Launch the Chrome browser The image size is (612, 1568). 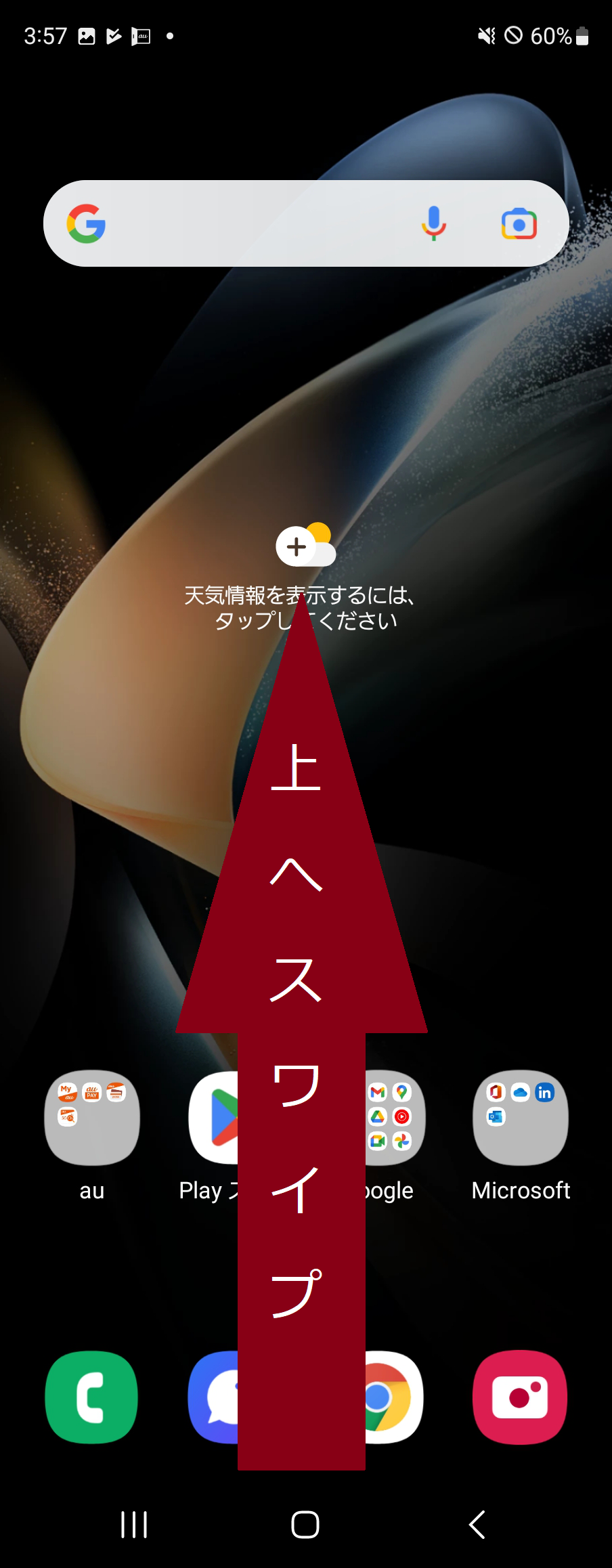394,1397
